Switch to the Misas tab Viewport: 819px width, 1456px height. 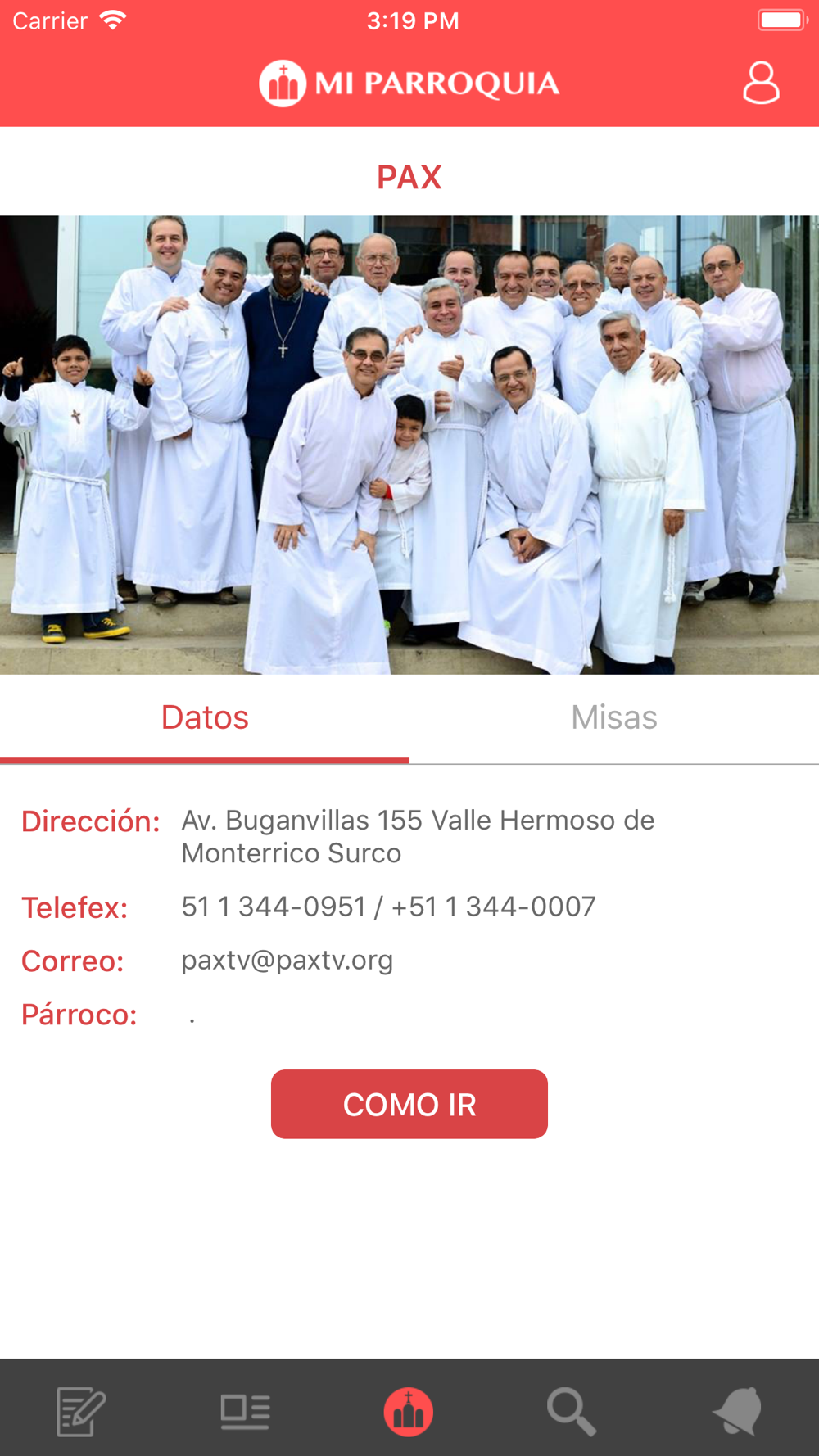[x=614, y=718]
